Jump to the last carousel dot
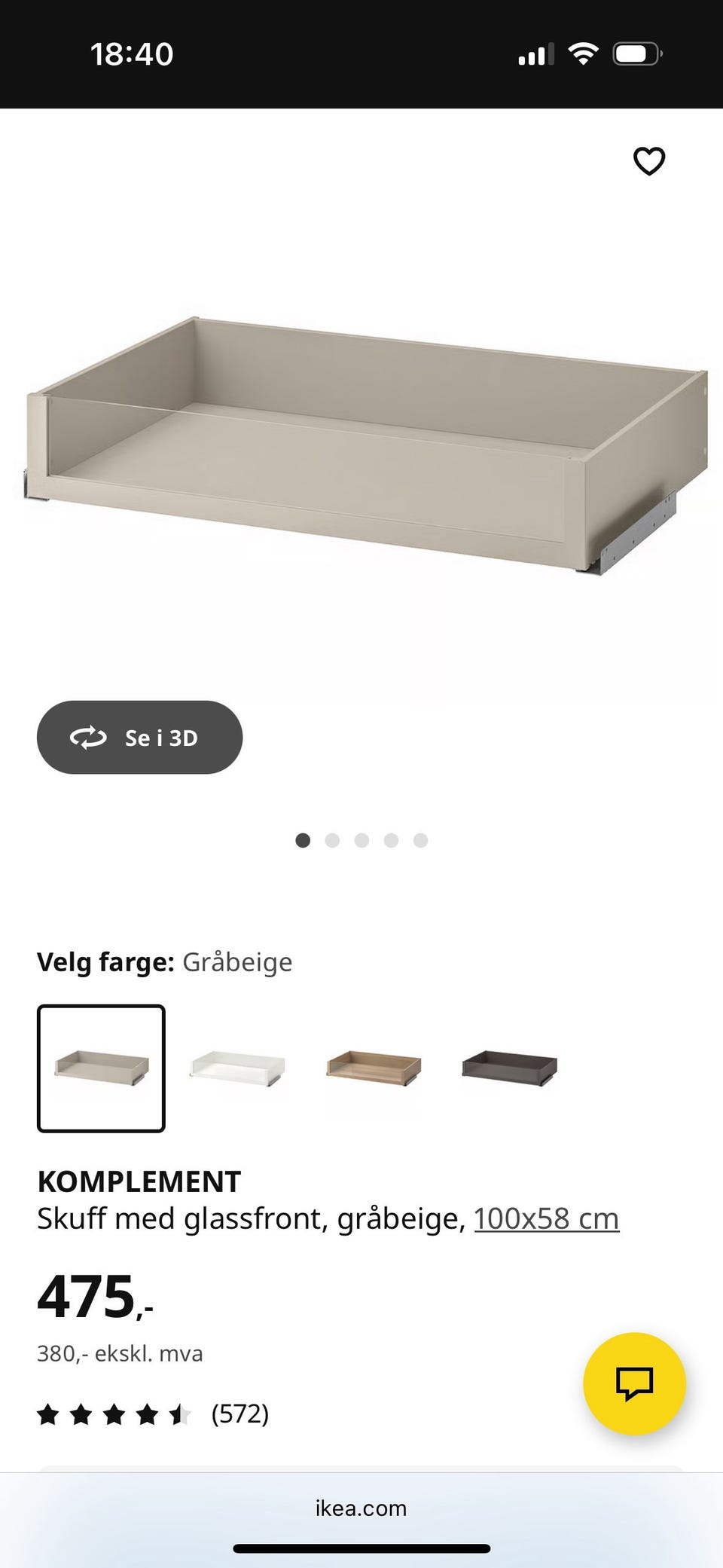The width and height of the screenshot is (723, 1568). [420, 841]
